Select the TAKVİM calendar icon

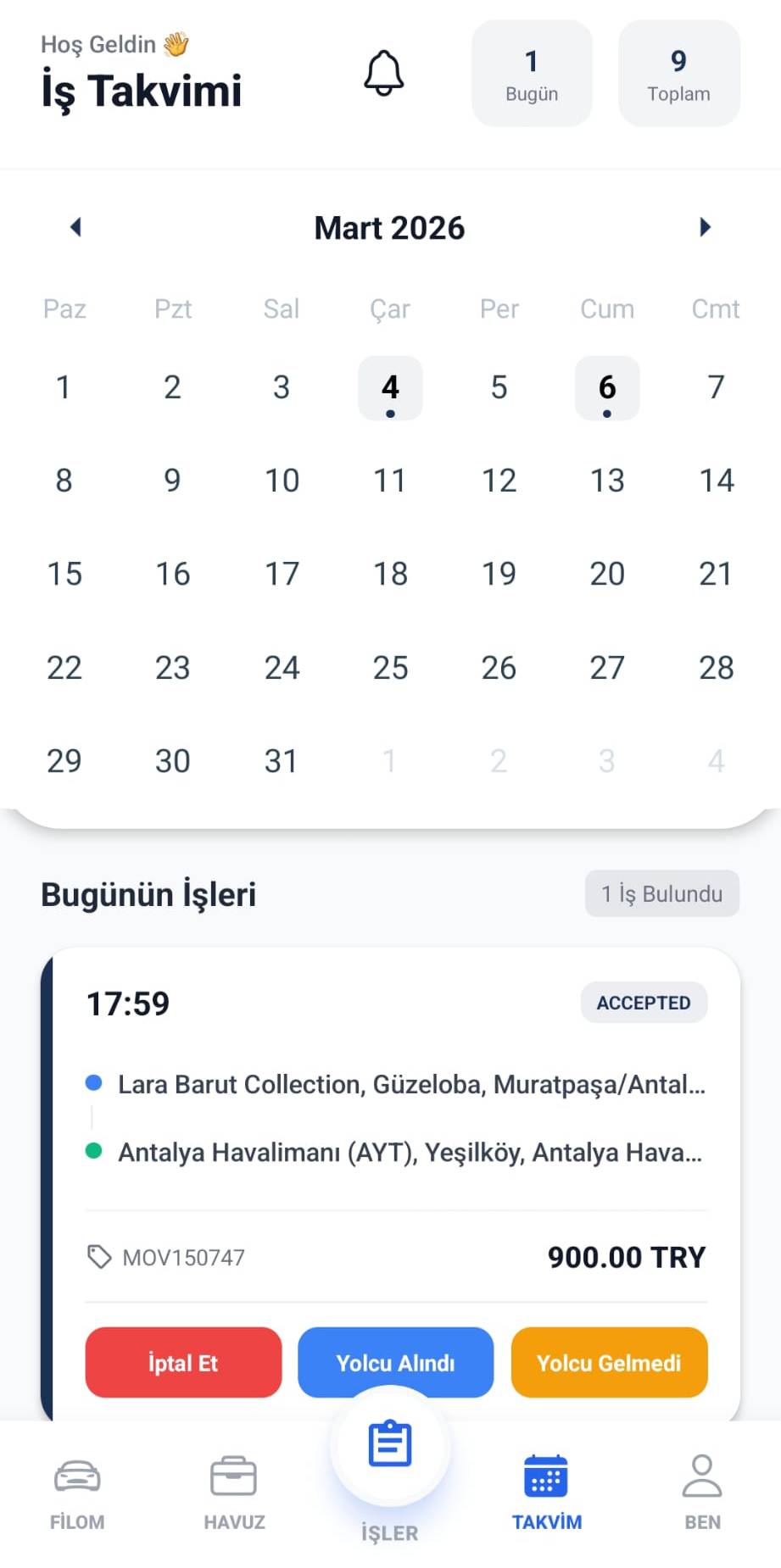pos(545,1476)
